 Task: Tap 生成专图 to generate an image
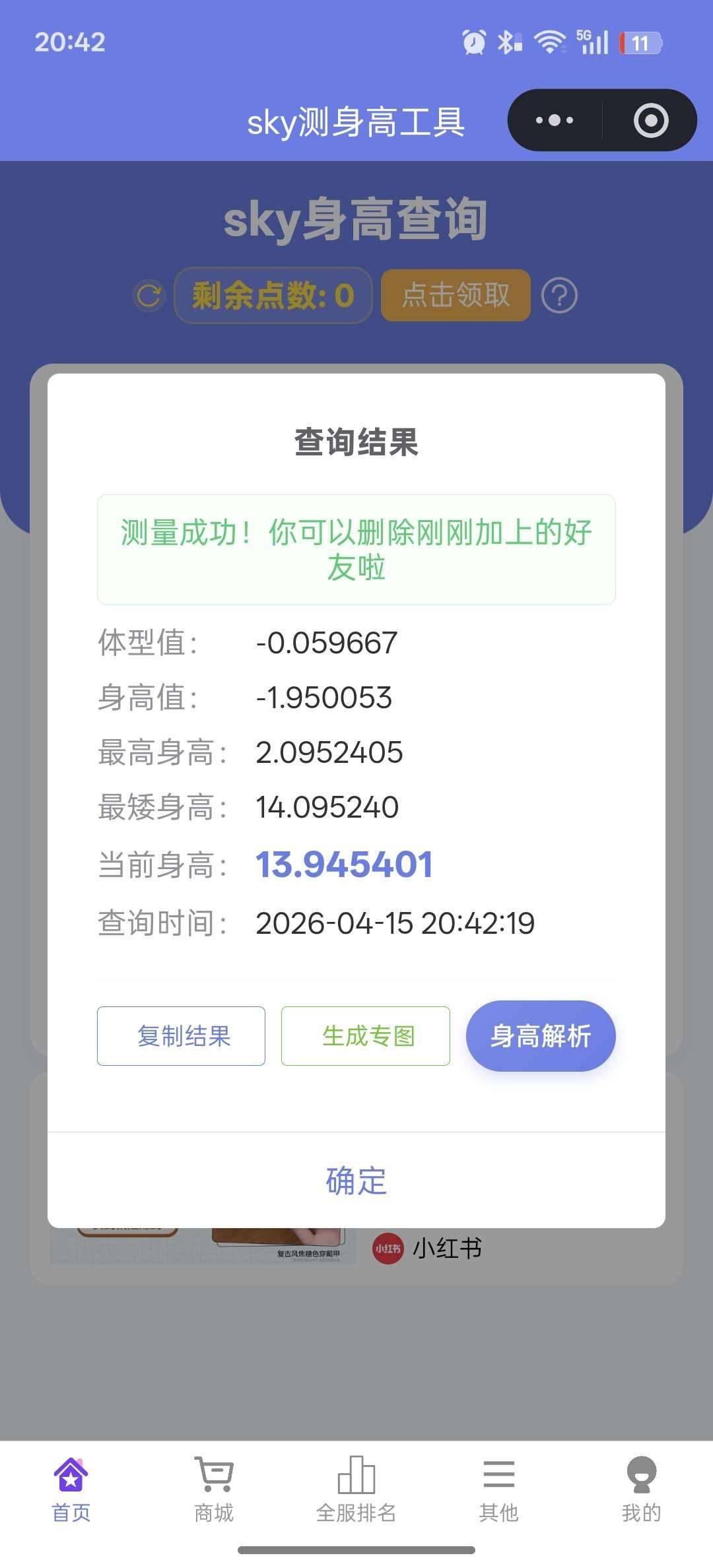[365, 1036]
